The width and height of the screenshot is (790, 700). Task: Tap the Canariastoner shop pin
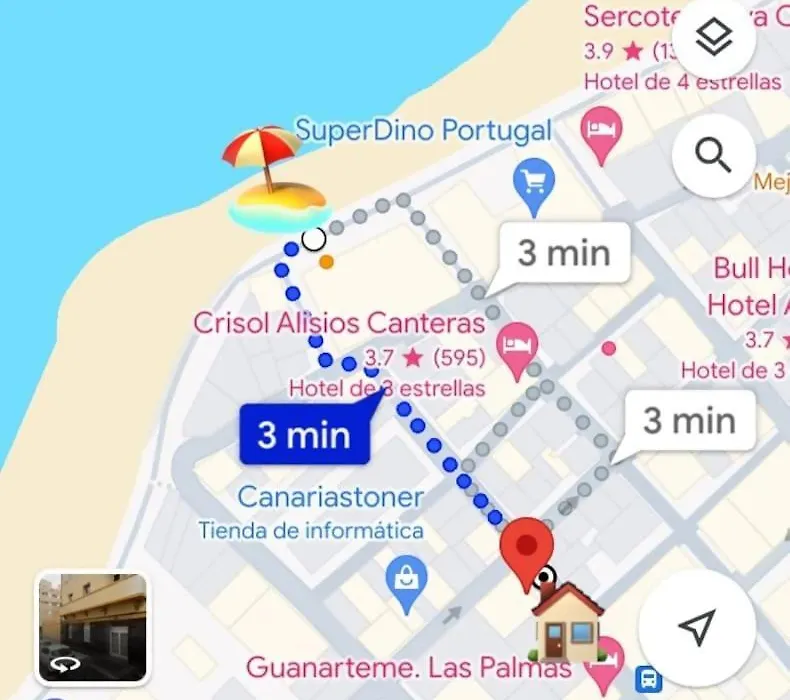coord(406,582)
